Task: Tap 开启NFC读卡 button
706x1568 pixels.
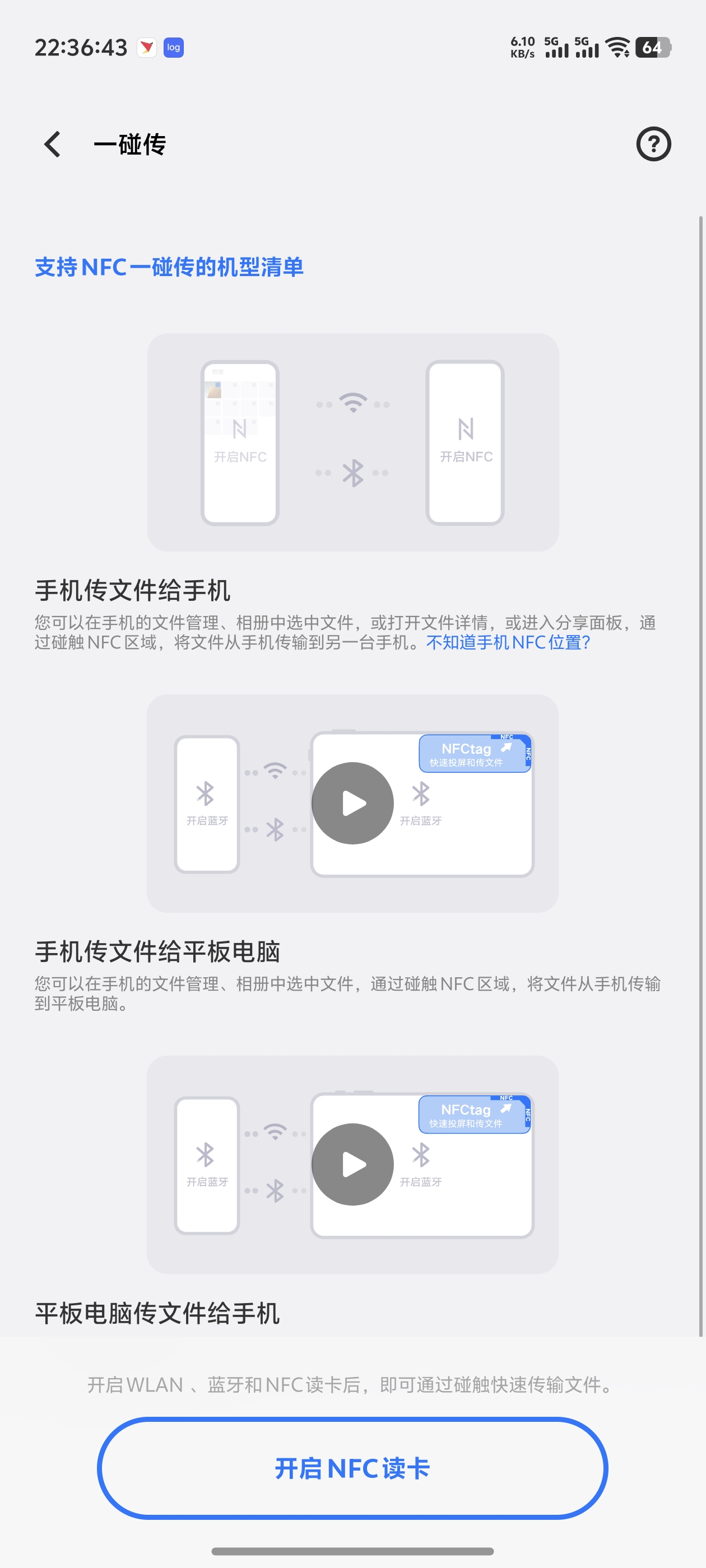Action: tap(352, 1468)
